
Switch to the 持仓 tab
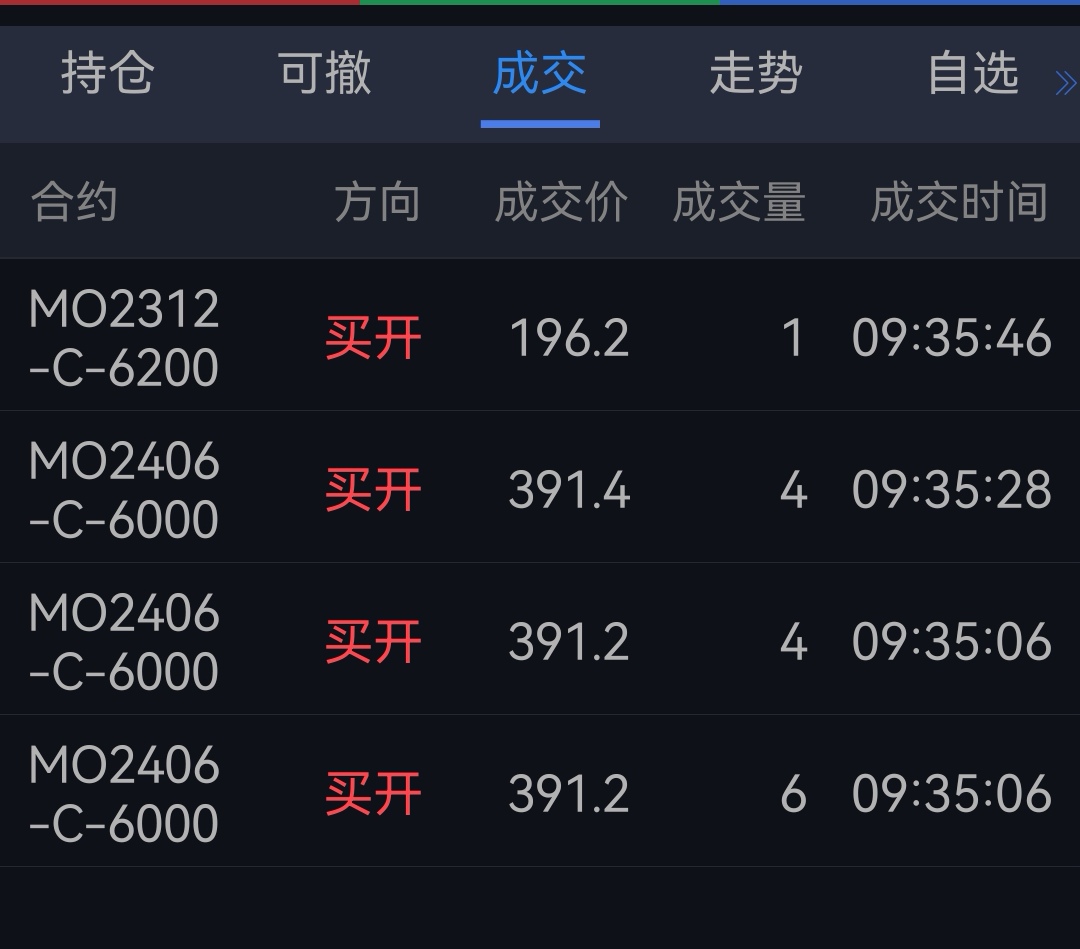click(x=107, y=73)
